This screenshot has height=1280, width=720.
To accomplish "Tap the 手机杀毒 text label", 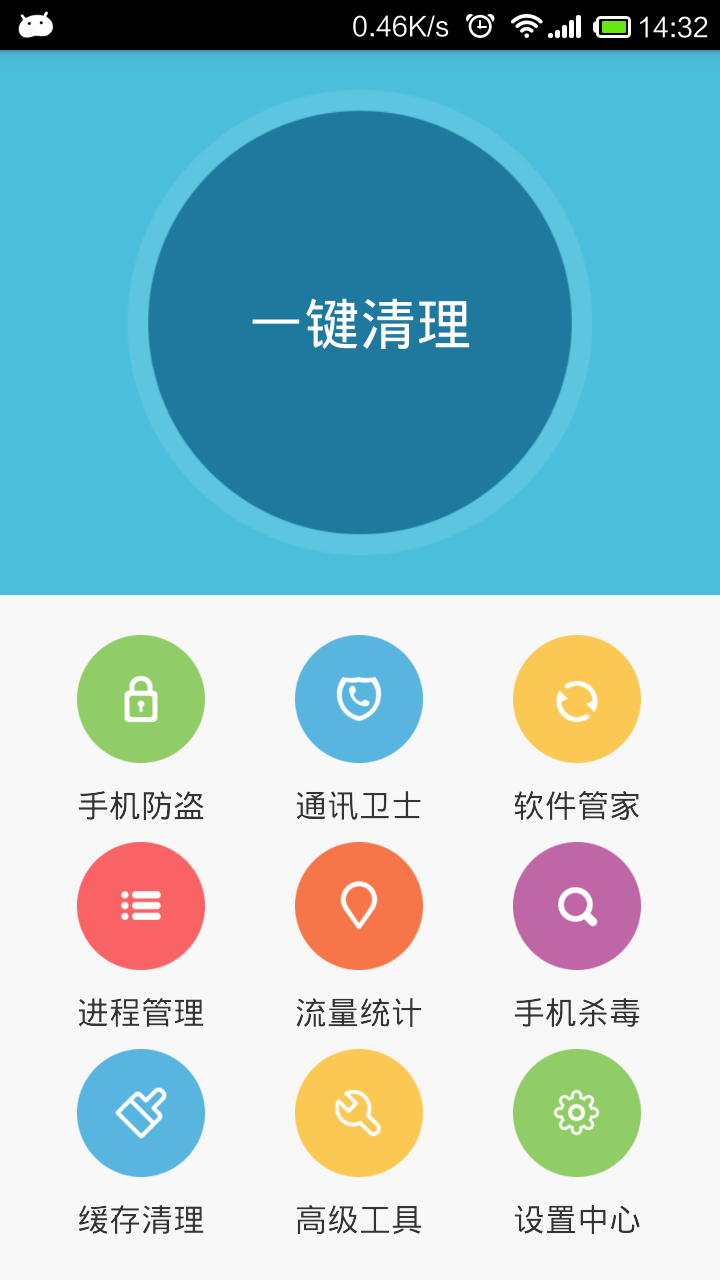I will pos(577,1013).
